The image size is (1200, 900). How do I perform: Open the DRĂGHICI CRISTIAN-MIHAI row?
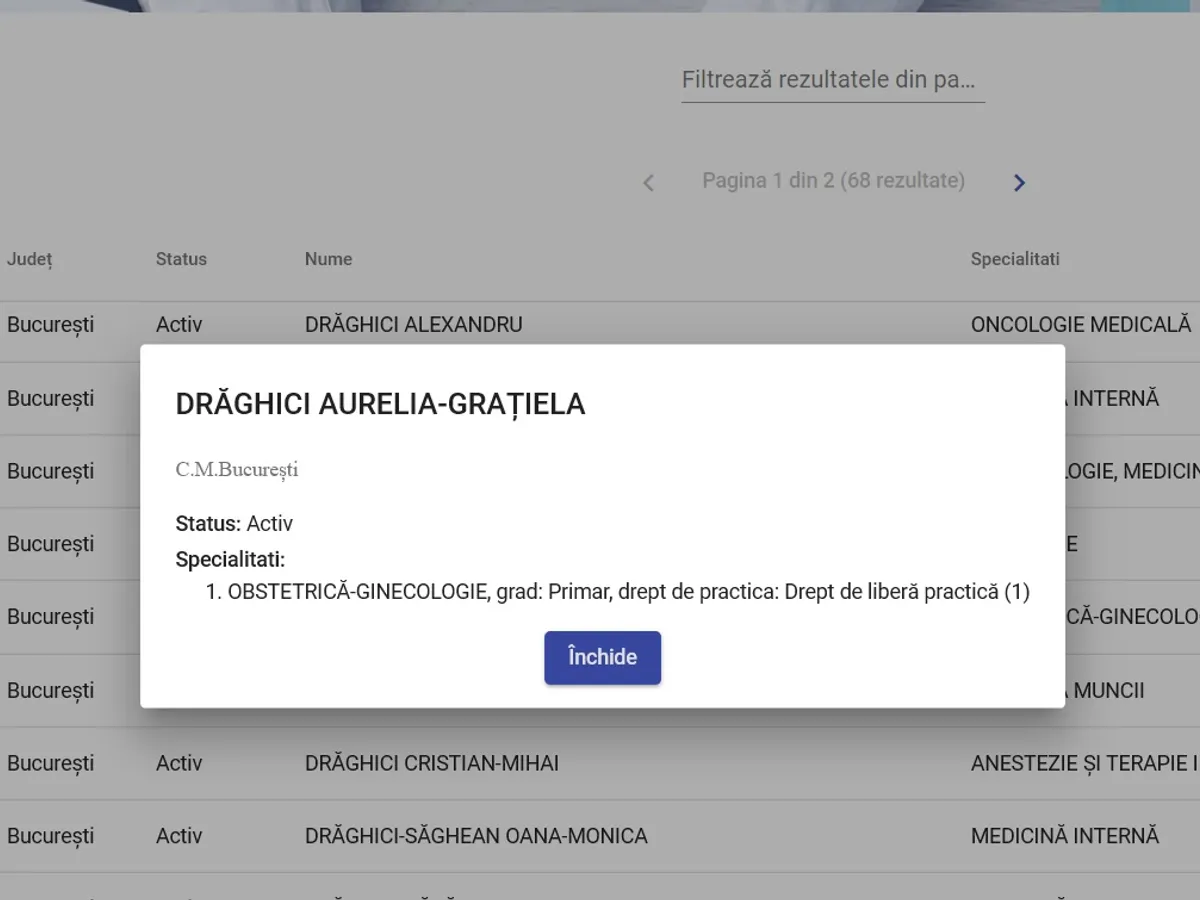coord(431,763)
